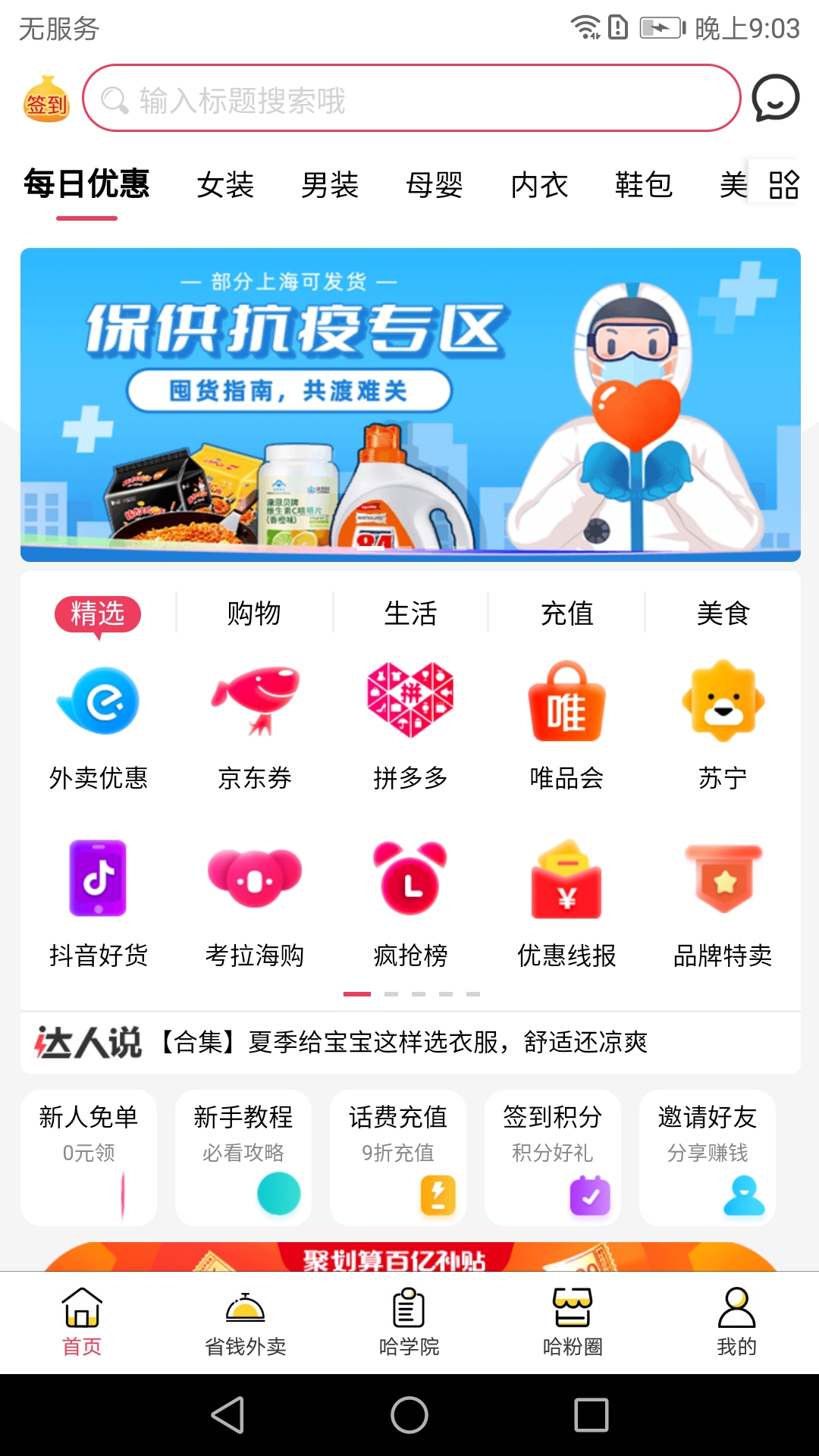Open the messages chat bubble icon

click(775, 99)
